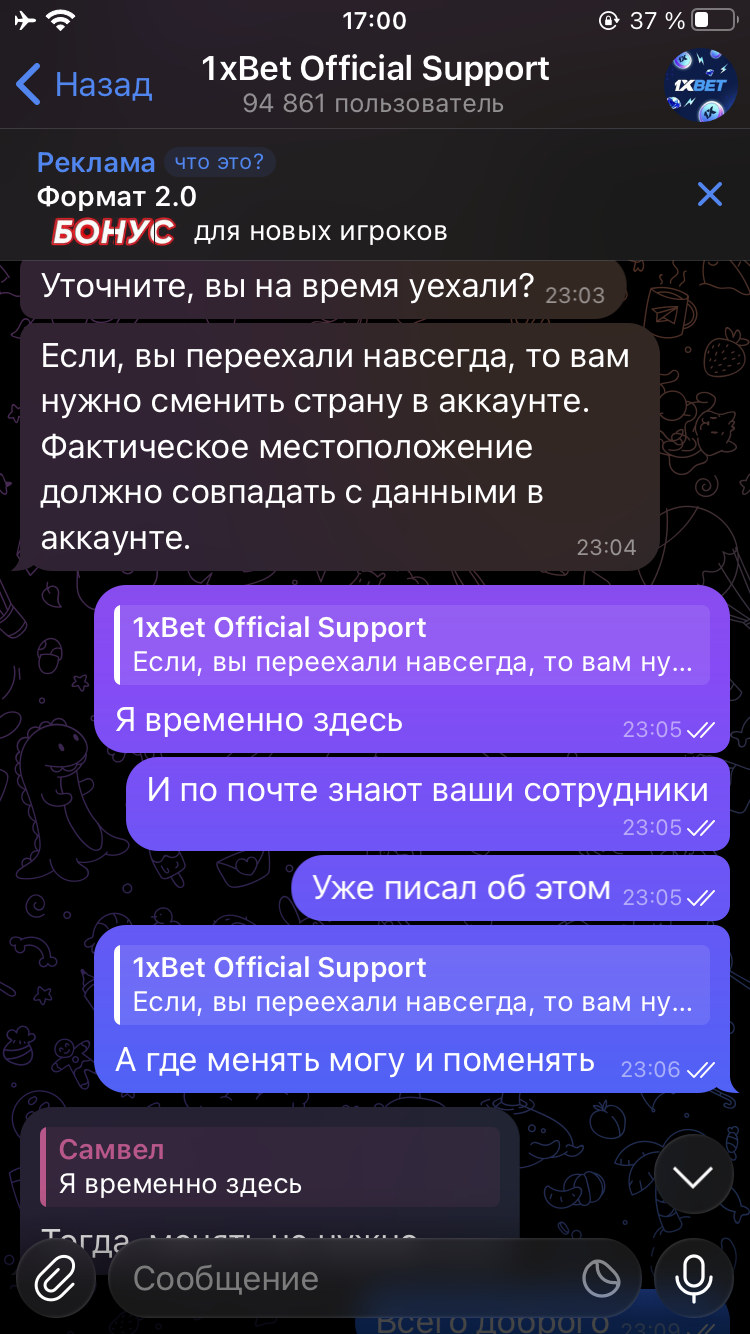This screenshot has width=750, height=1334.
Task: Open the attachment paperclip menu
Action: (56, 1277)
